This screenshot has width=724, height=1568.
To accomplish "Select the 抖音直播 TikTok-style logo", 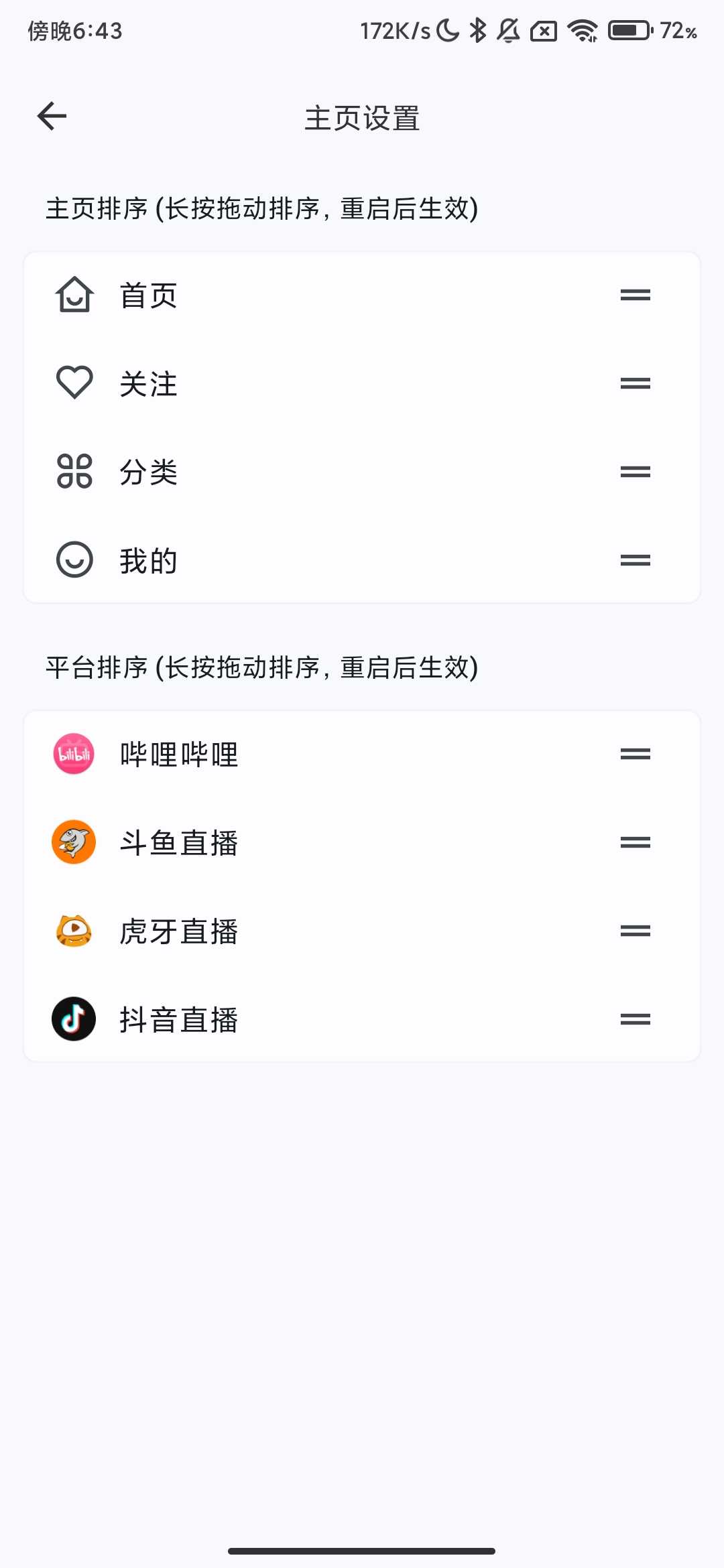I will tap(74, 1020).
